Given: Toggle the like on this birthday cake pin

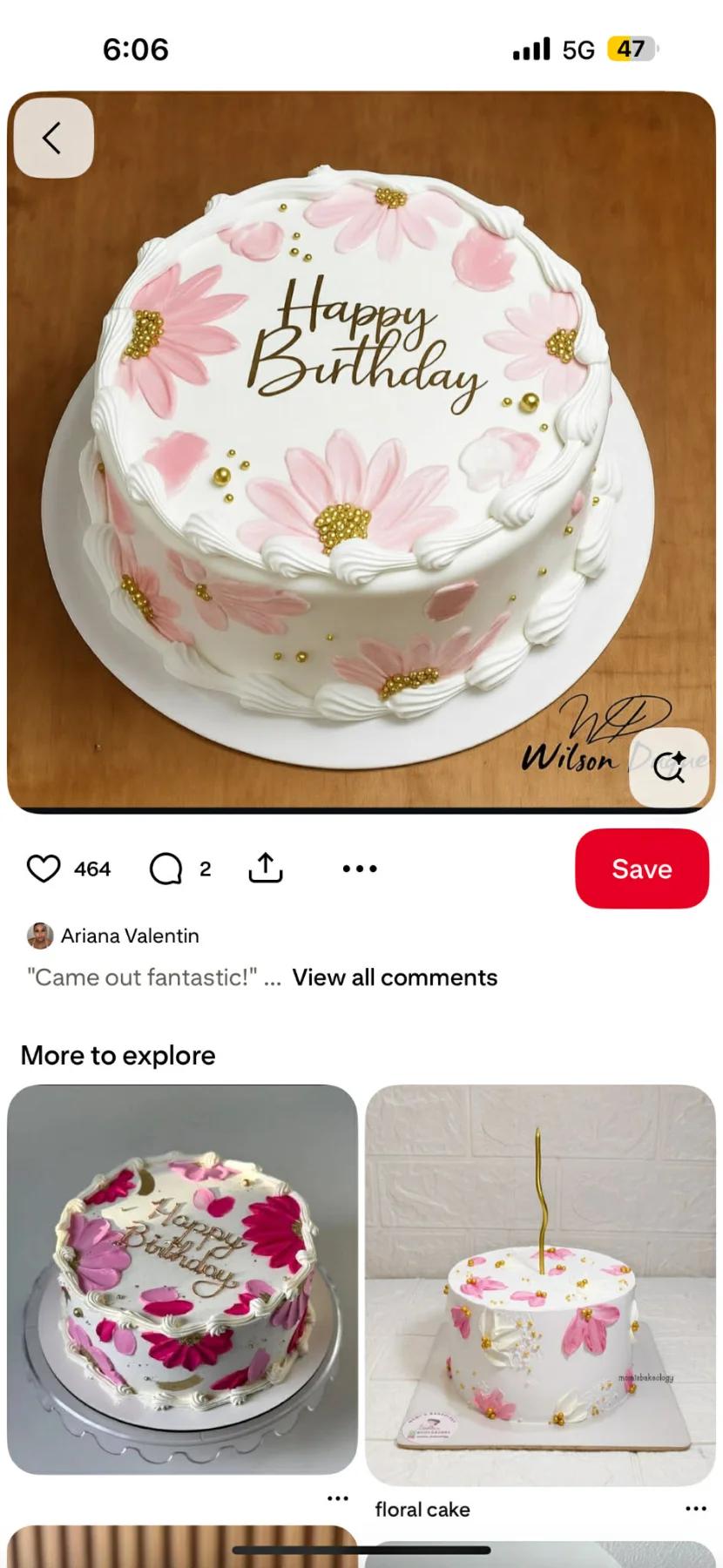Looking at the screenshot, I should pyautogui.click(x=45, y=868).
